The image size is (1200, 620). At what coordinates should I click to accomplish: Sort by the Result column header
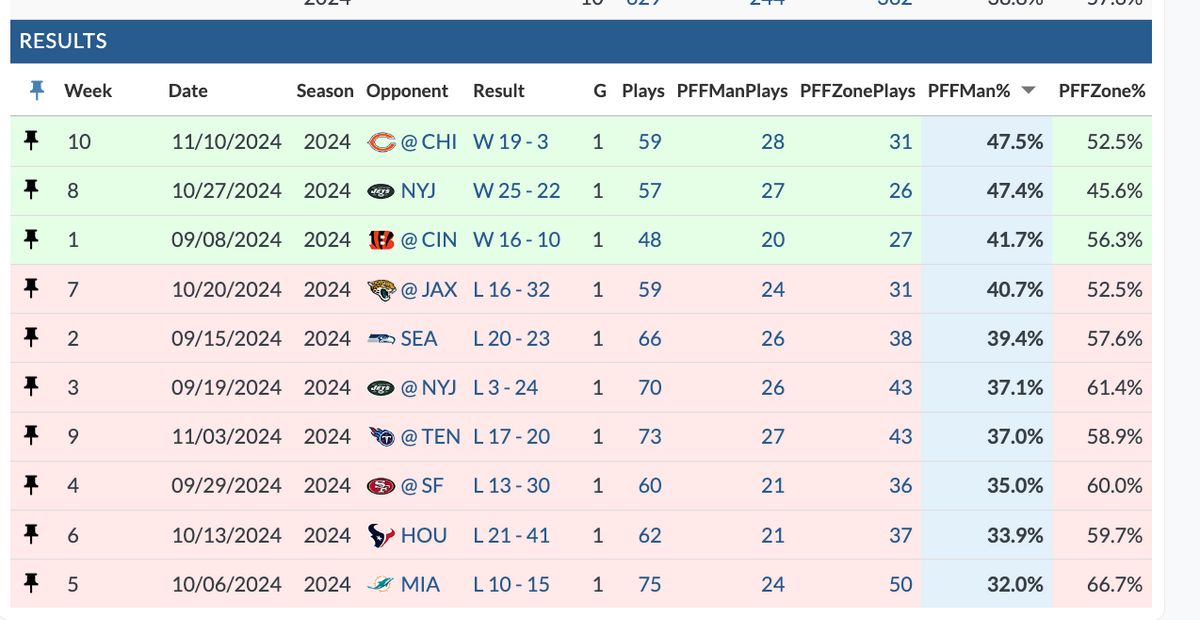click(x=498, y=91)
